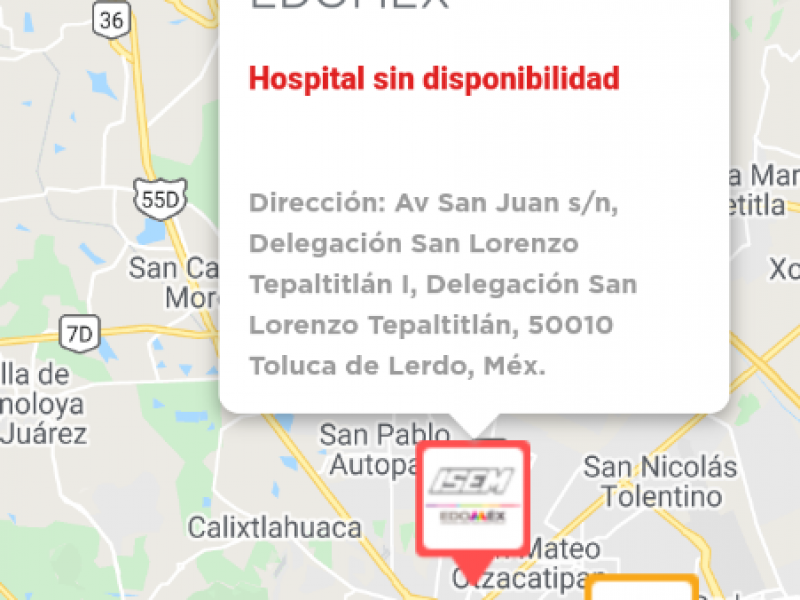
Task: Select the orange-bordered marker below San Mateo
Action: coord(640,588)
